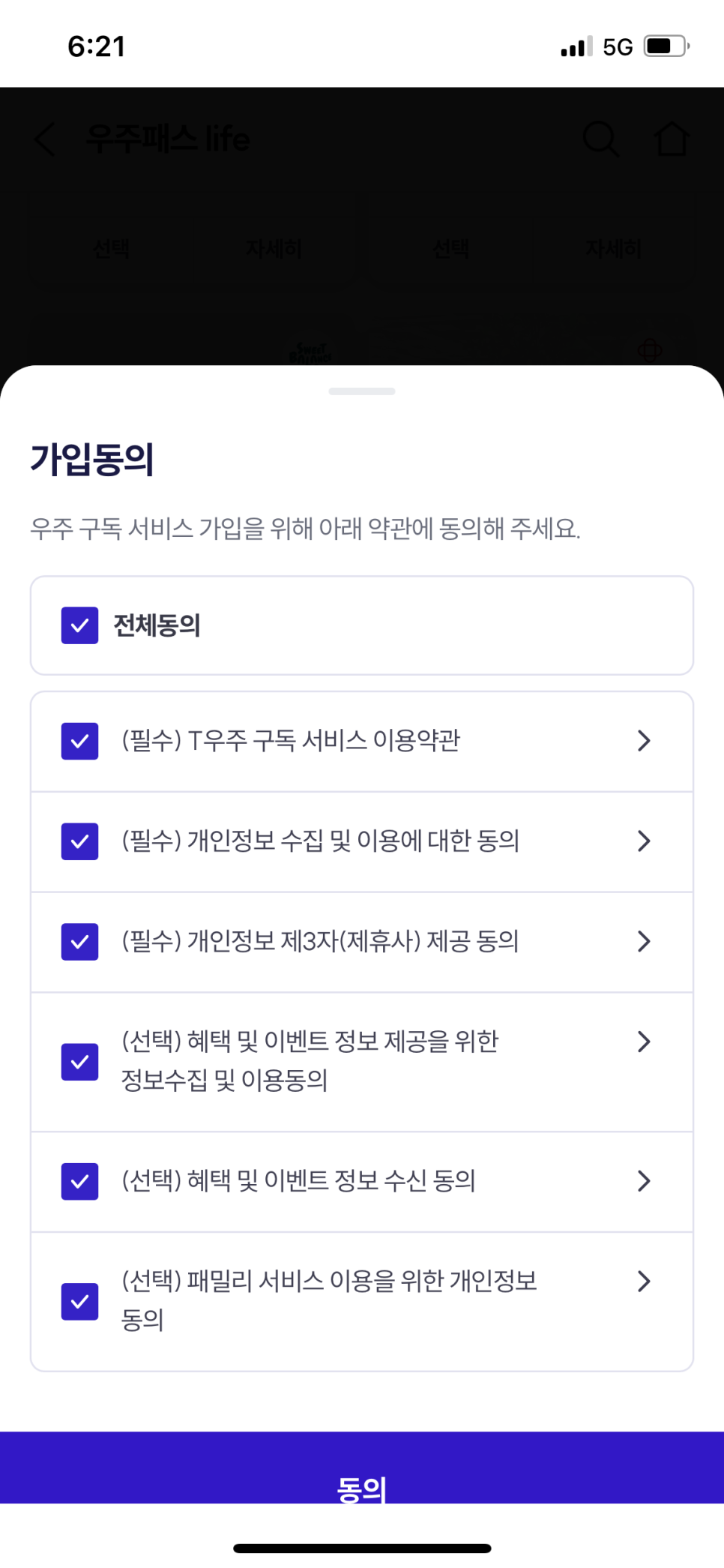
Task: Uncheck 개인정보 제3자(제휴사) 제공 동의 checkbox
Action: pyautogui.click(x=79, y=942)
